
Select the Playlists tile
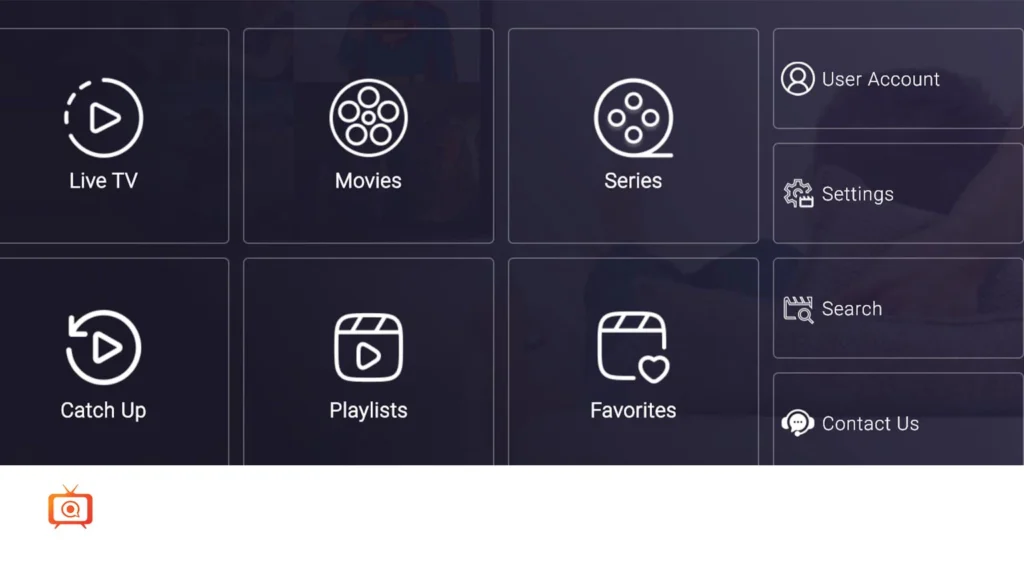pyautogui.click(x=368, y=362)
